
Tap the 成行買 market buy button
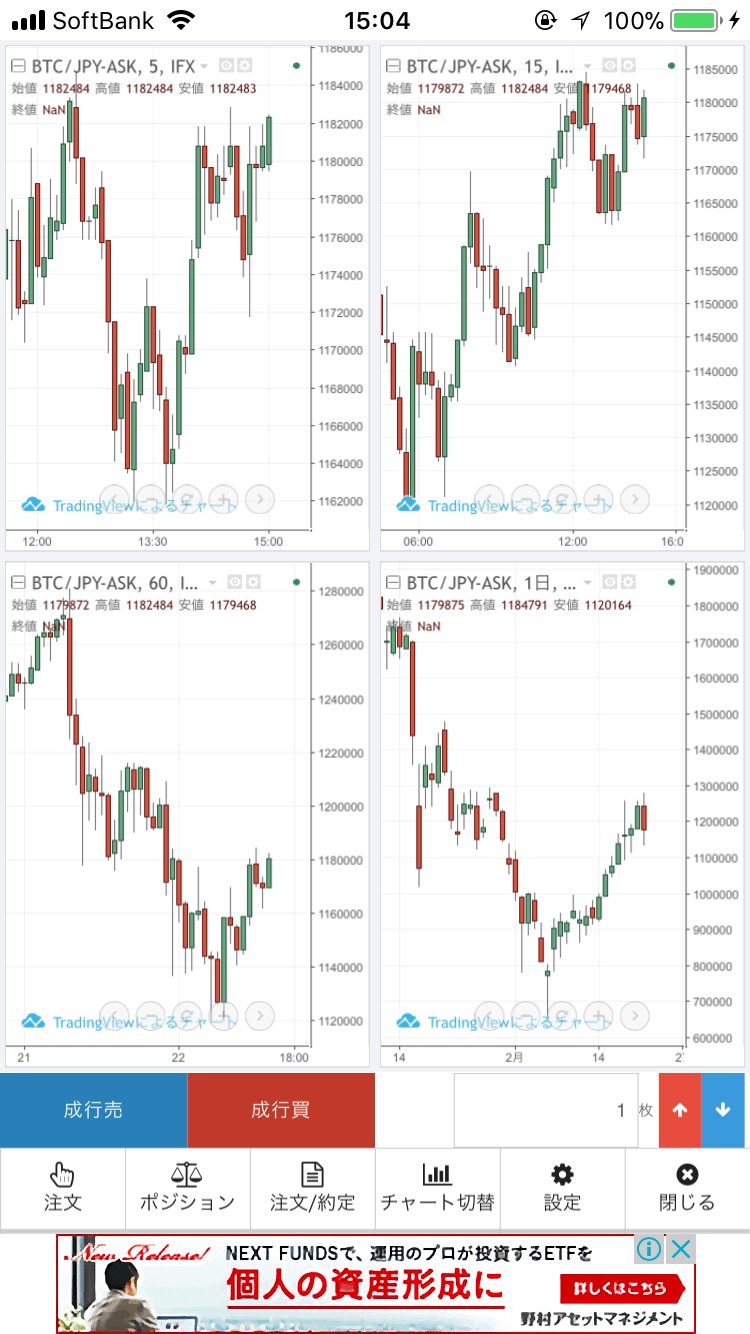tap(281, 1110)
